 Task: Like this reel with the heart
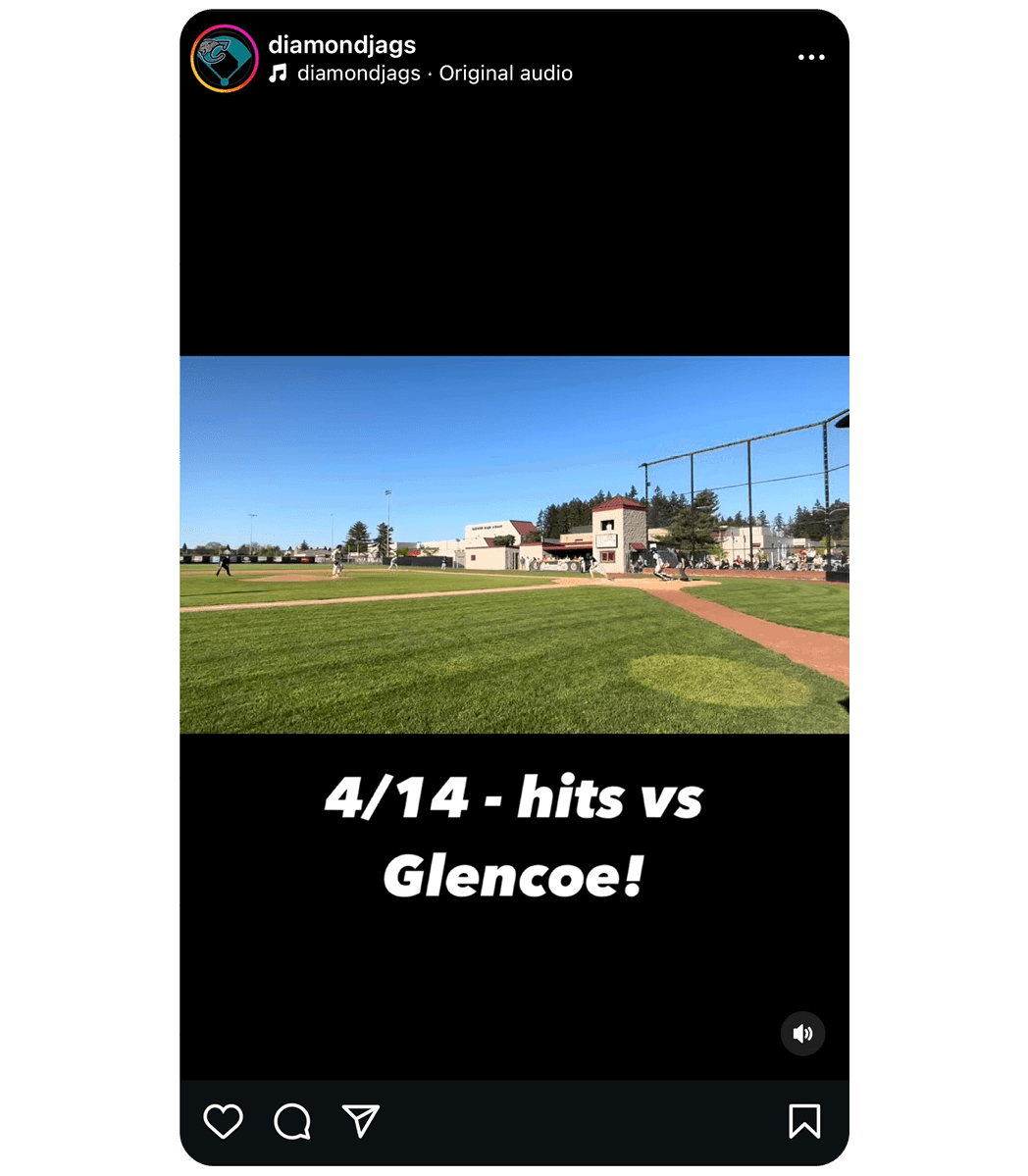coord(223,1121)
